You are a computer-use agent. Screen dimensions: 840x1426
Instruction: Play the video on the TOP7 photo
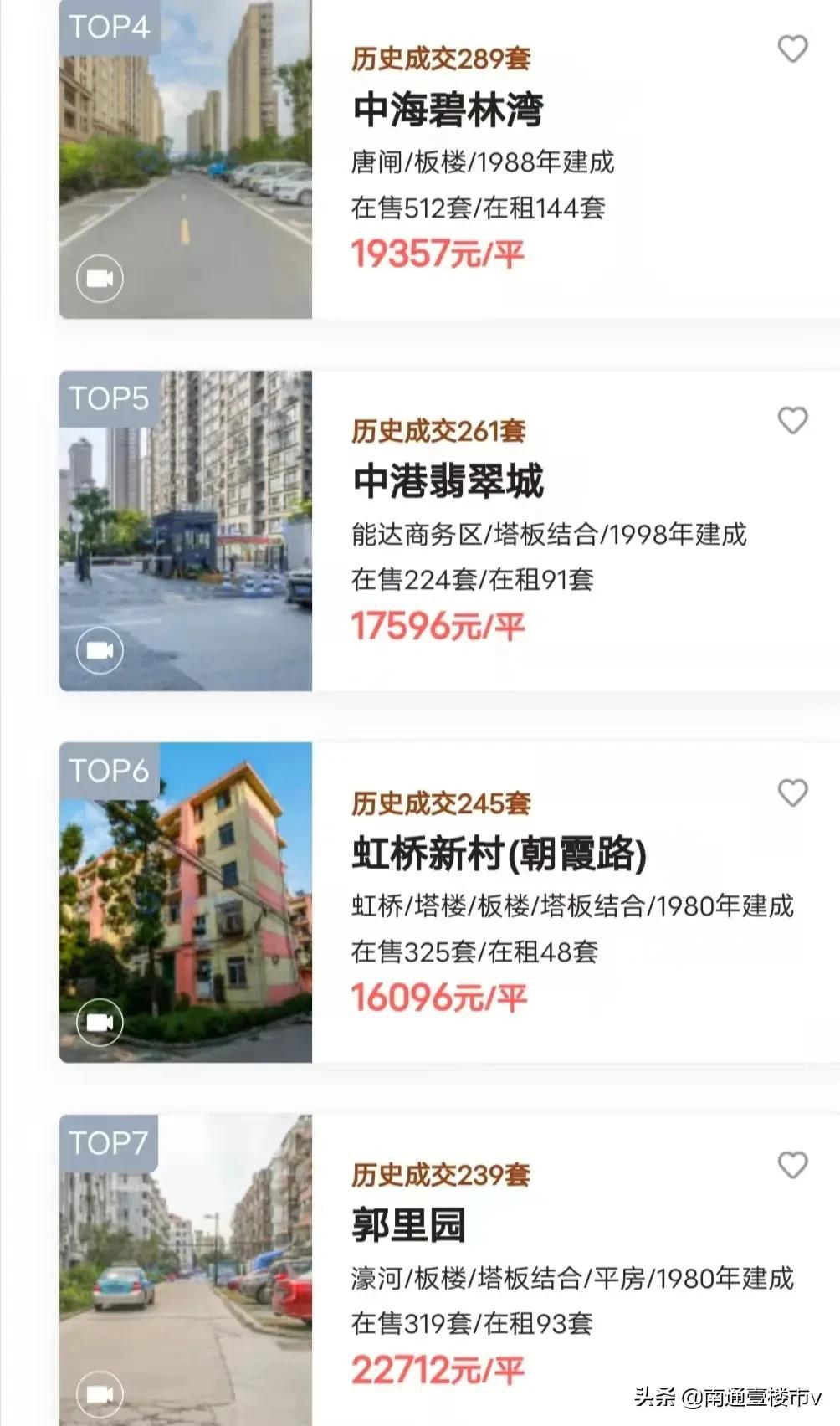point(100,1394)
